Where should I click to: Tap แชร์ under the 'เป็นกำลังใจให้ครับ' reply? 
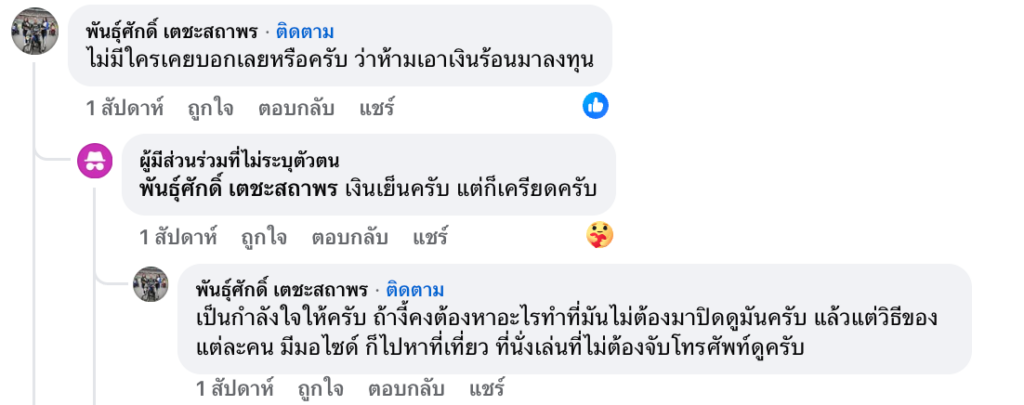[x=487, y=387]
